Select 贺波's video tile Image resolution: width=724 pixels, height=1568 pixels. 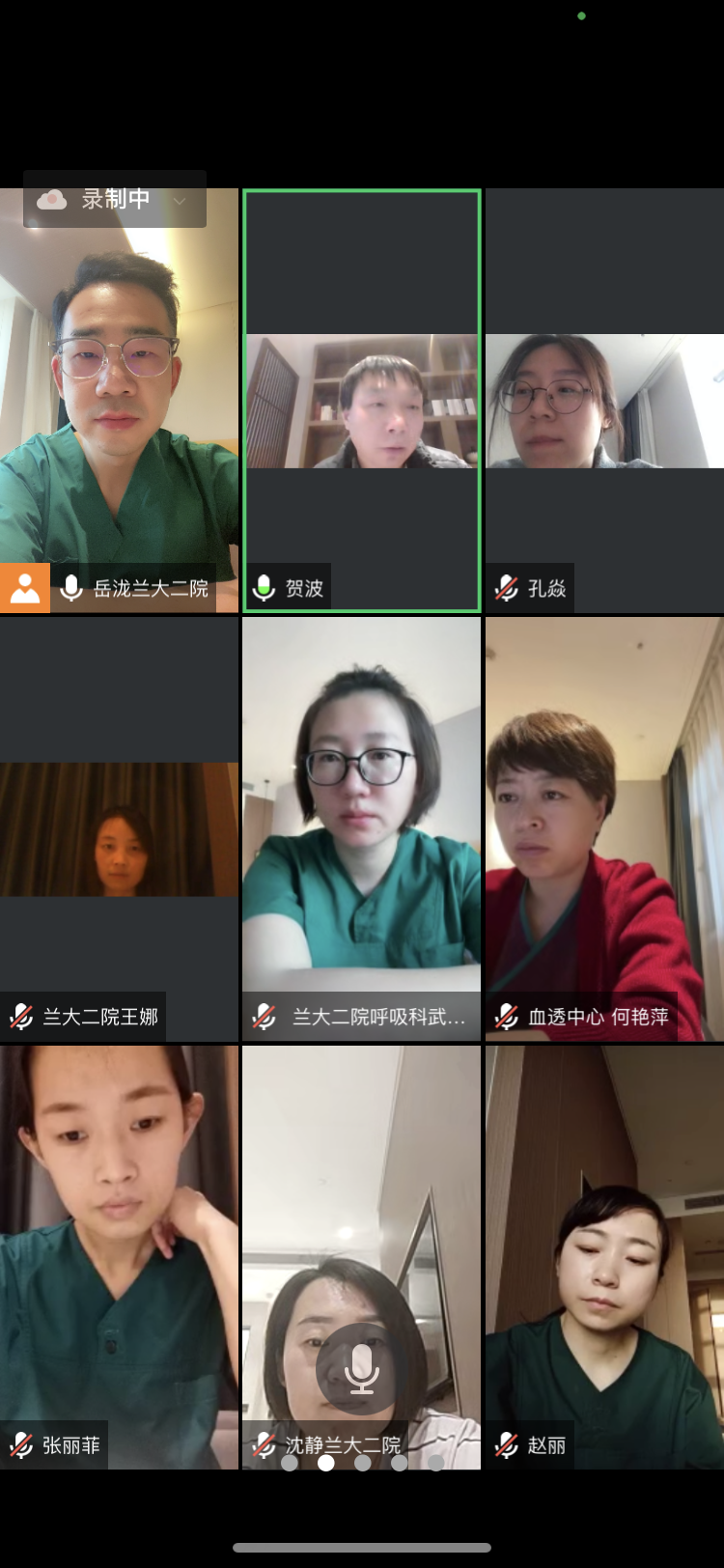(x=362, y=402)
